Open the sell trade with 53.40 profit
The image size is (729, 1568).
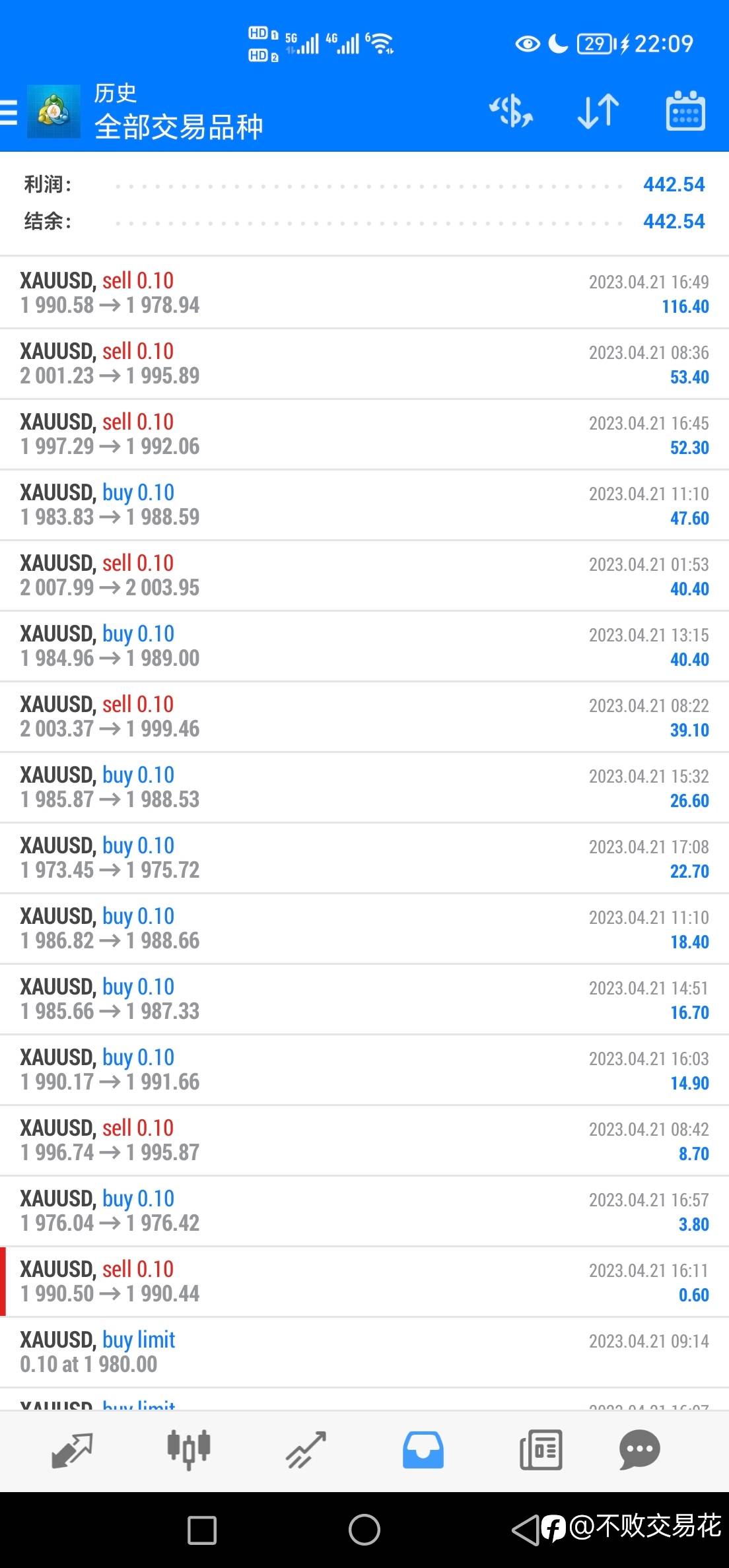364,364
